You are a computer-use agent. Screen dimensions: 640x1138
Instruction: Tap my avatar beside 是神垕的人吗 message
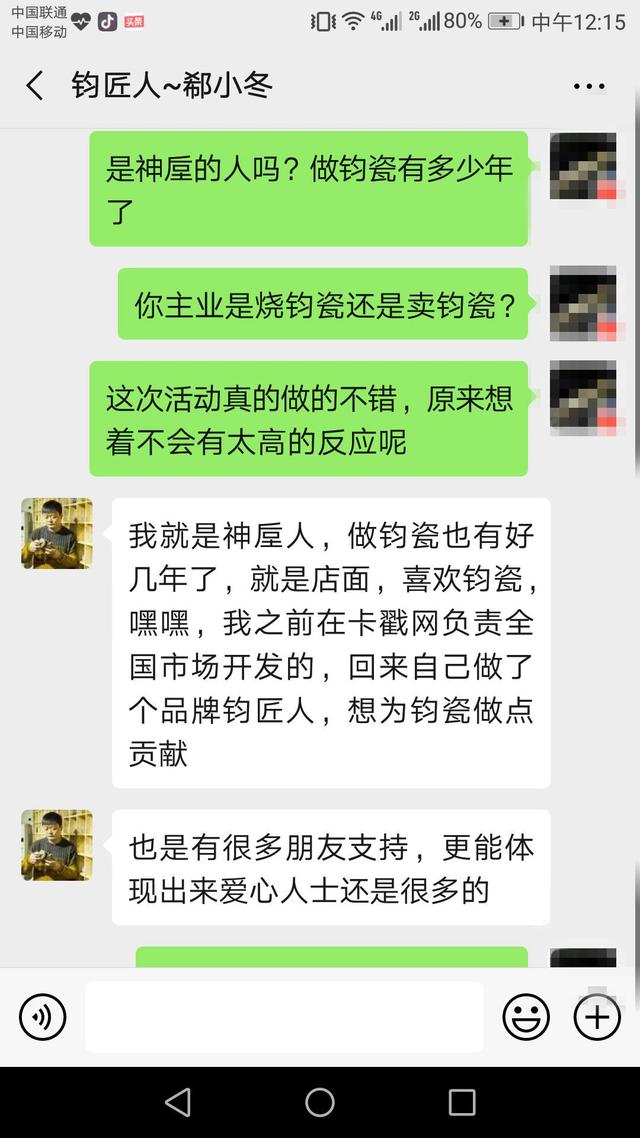coord(583,166)
